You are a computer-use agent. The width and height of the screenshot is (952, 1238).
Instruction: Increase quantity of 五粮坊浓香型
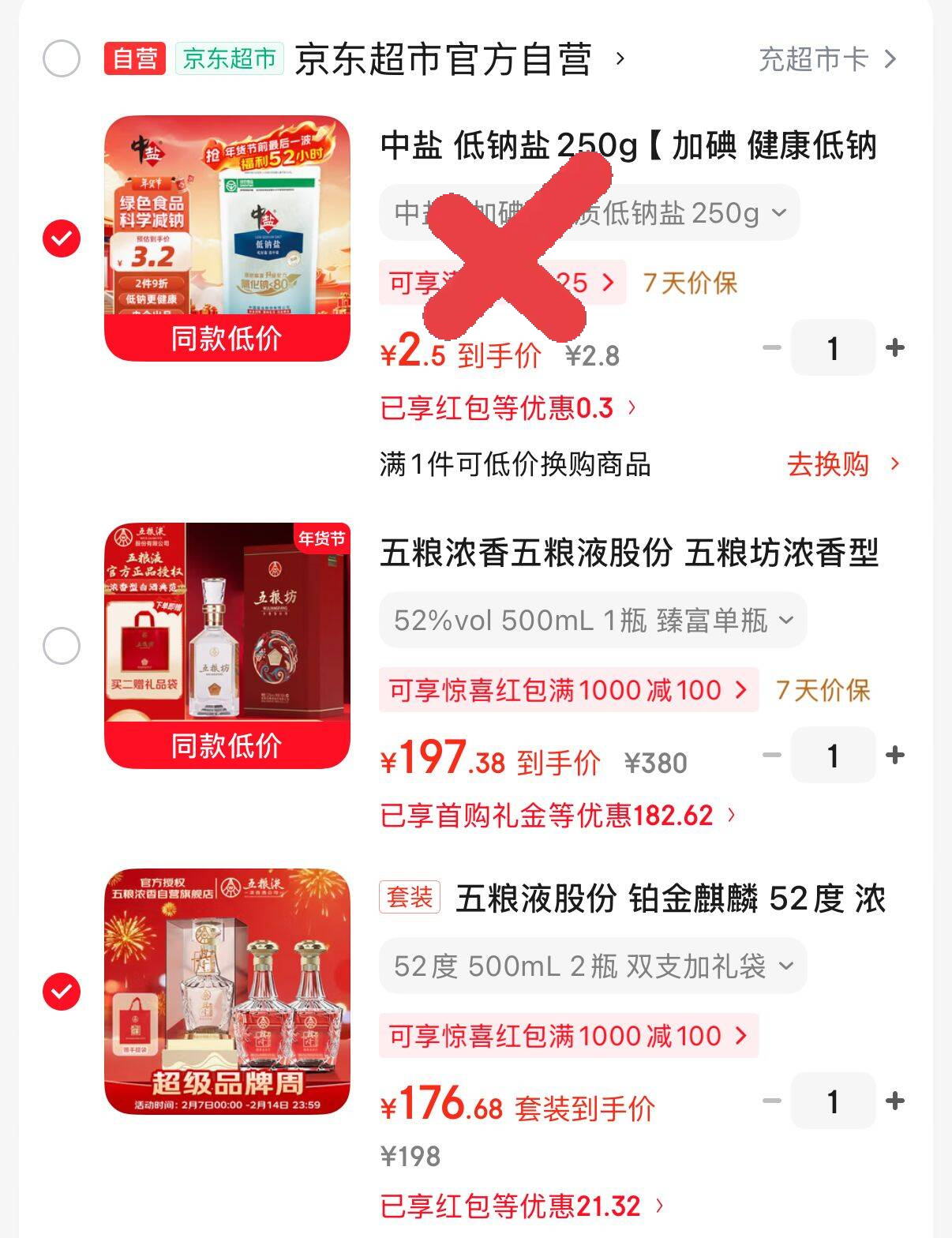[895, 756]
